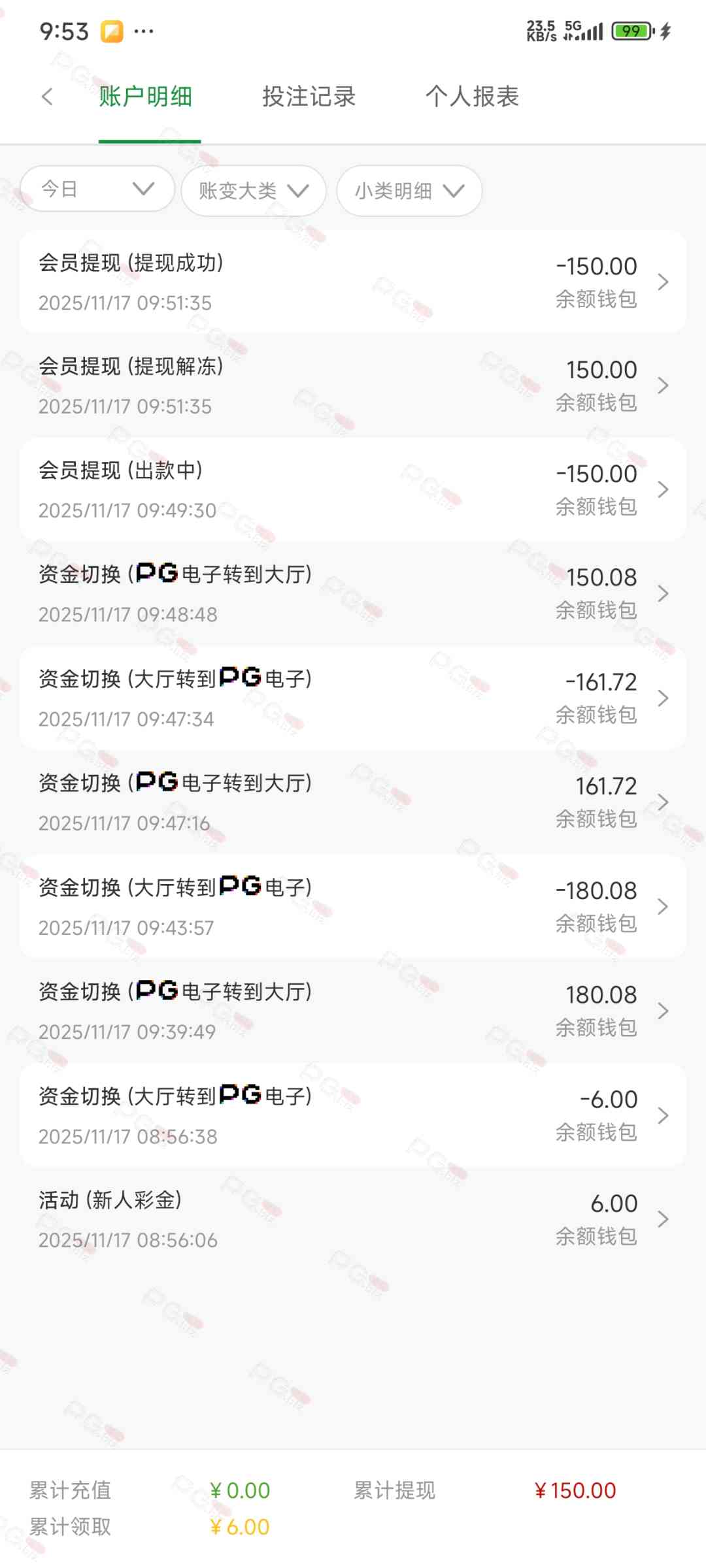The width and height of the screenshot is (706, 1568).
Task: Open the 账变大类 filter dropdown
Action: pyautogui.click(x=254, y=191)
